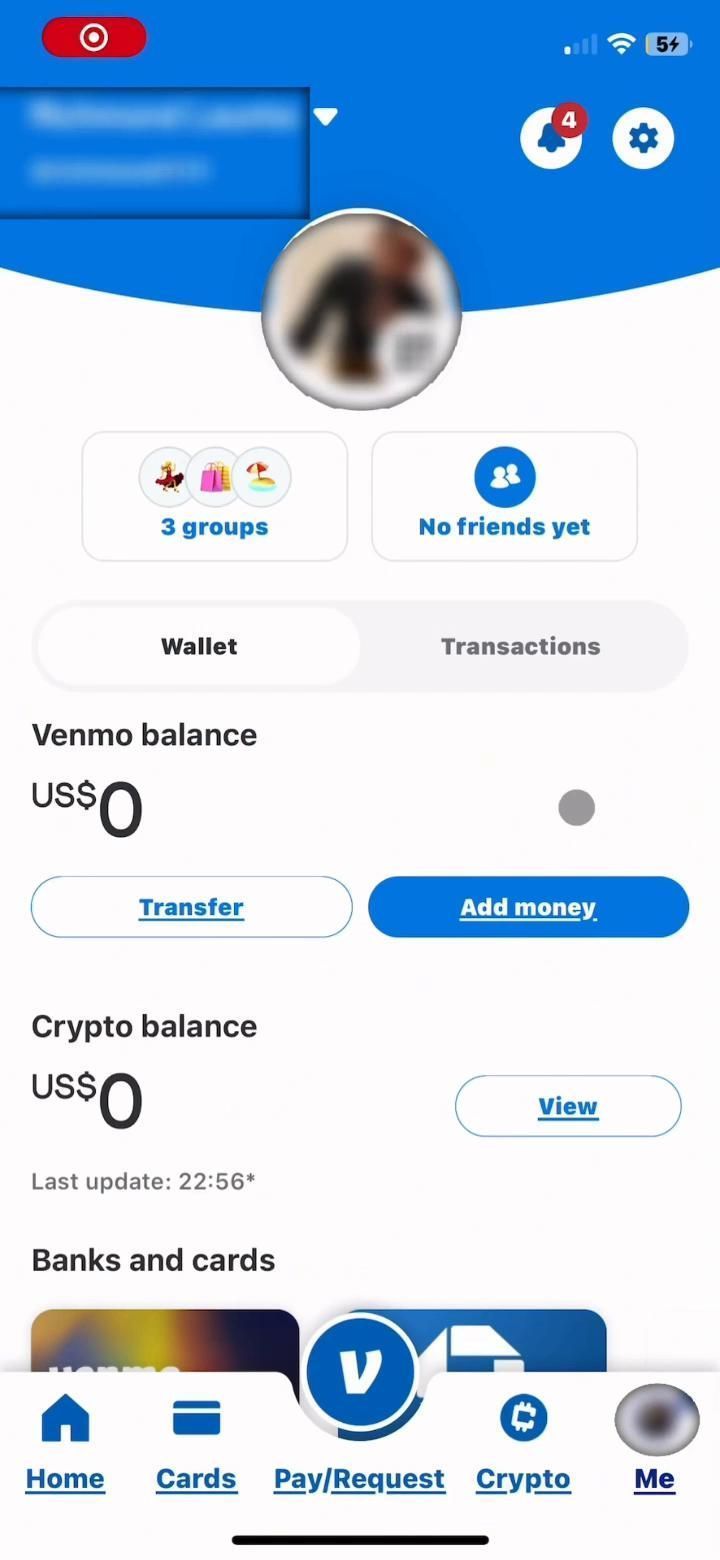Tap the Add money button
720x1560 pixels.
tap(528, 907)
